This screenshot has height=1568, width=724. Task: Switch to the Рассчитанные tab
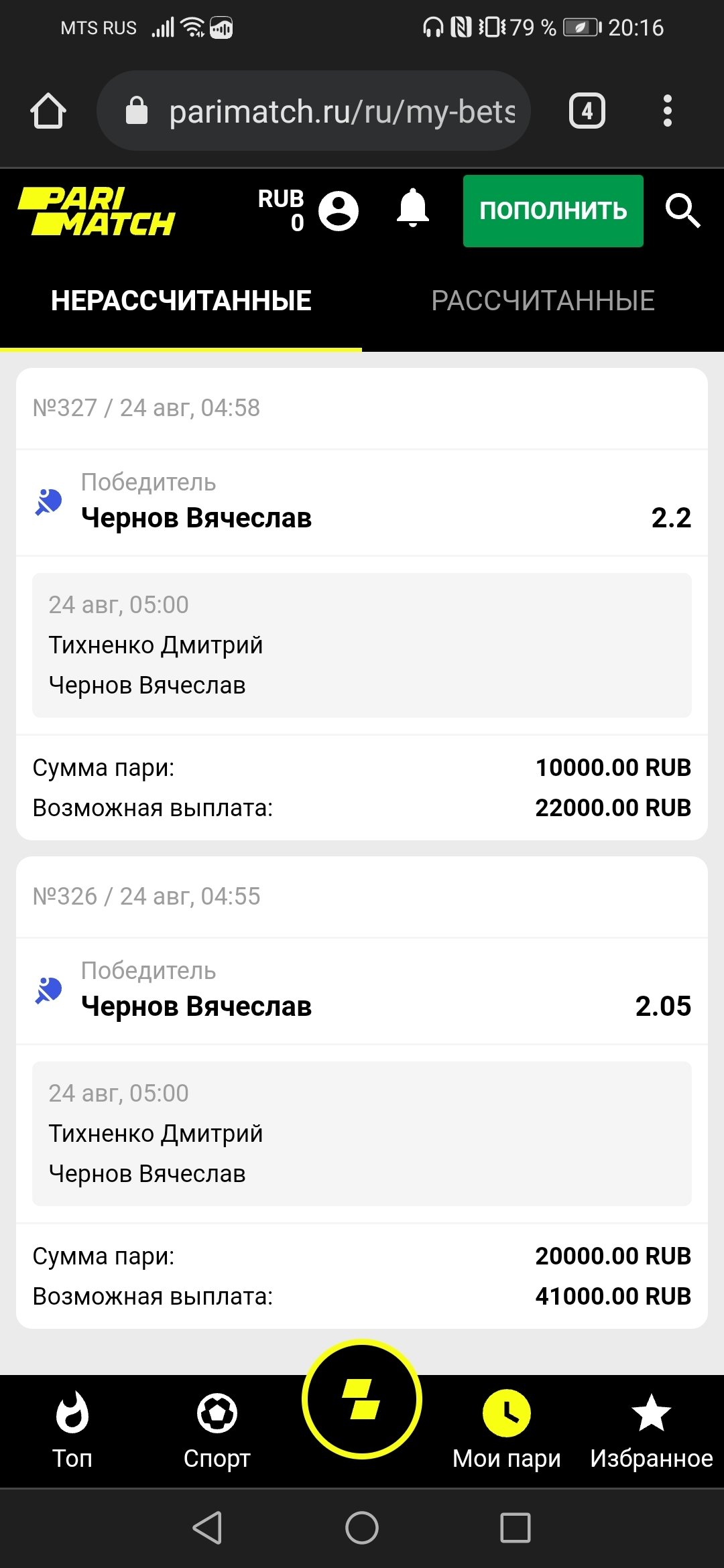(543, 301)
